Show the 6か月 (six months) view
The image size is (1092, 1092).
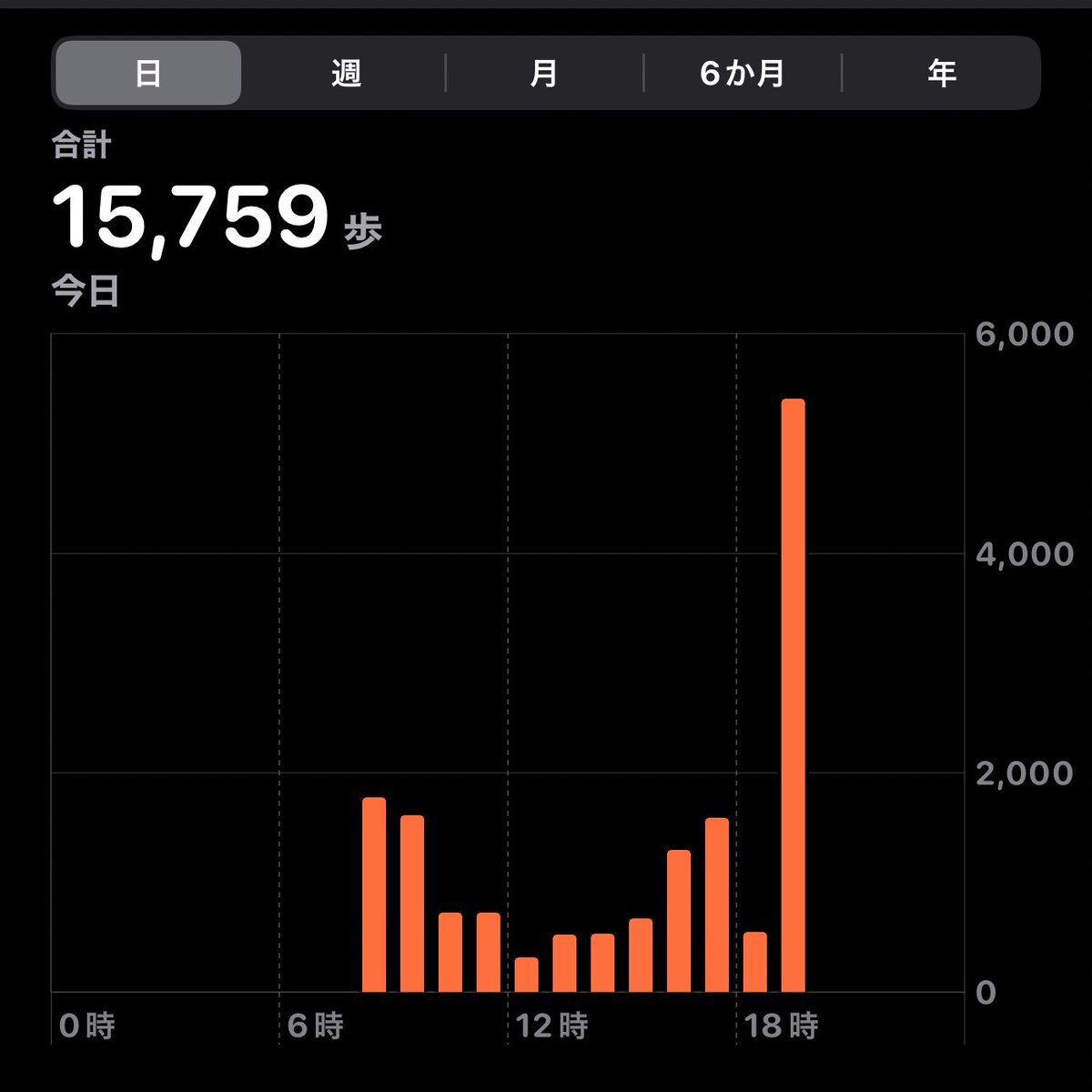[x=743, y=73]
